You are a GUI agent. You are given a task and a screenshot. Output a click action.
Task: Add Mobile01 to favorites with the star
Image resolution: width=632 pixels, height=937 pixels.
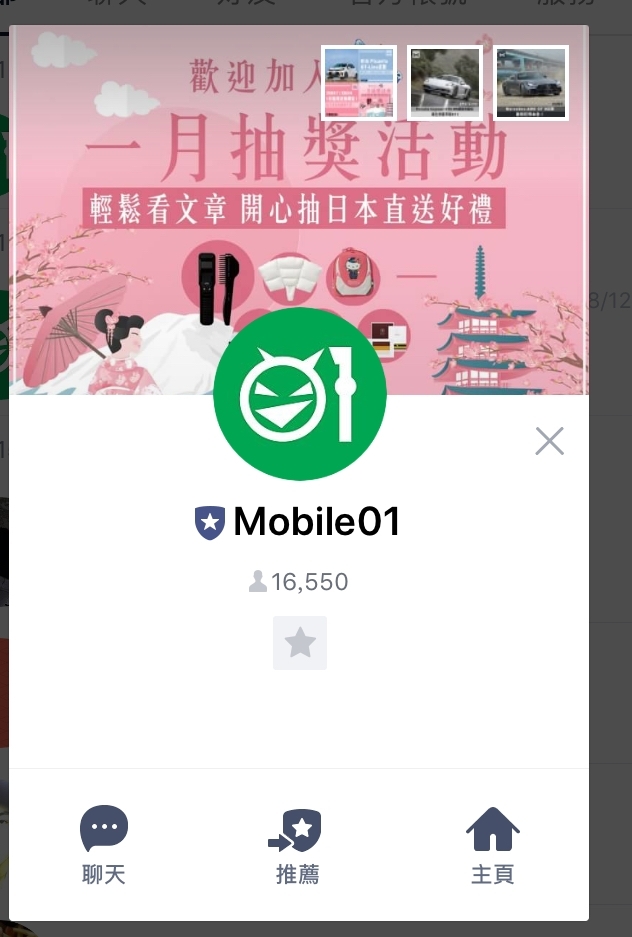coord(300,643)
